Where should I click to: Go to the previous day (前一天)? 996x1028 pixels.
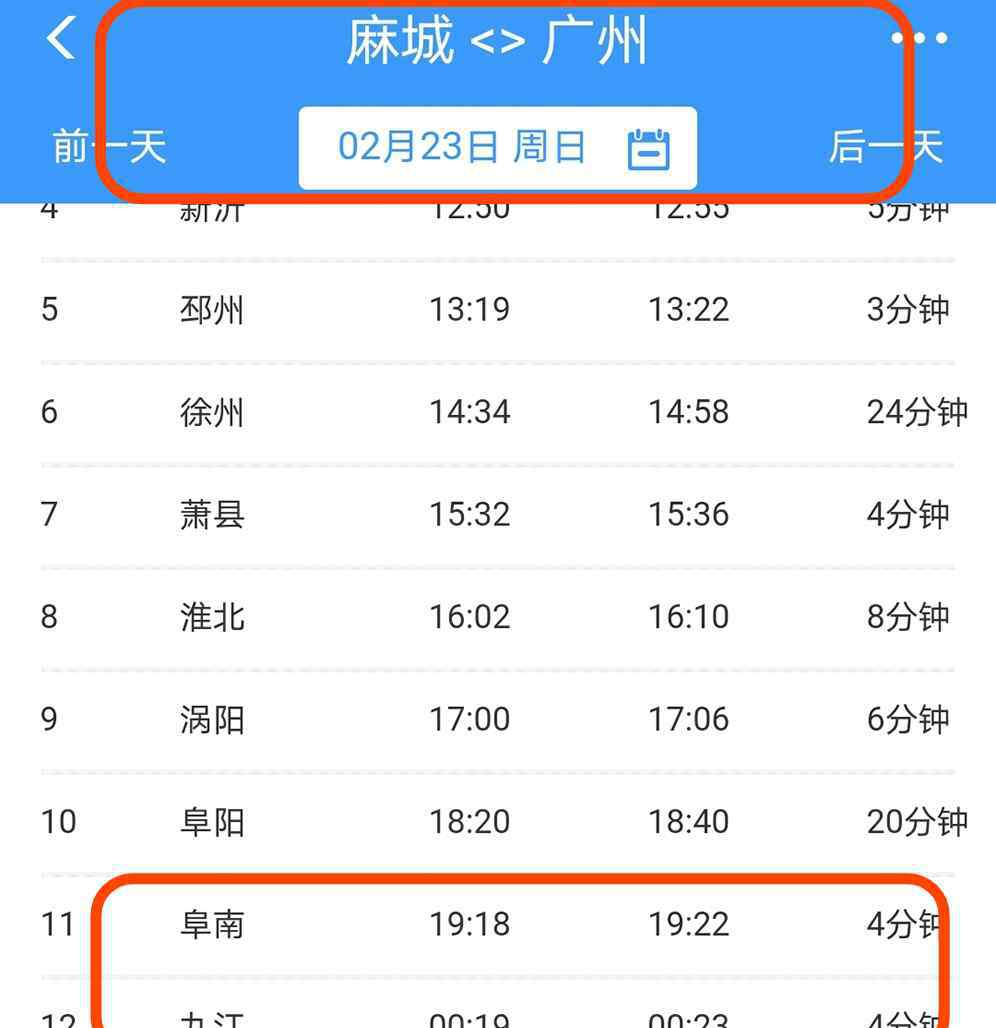[x=108, y=147]
